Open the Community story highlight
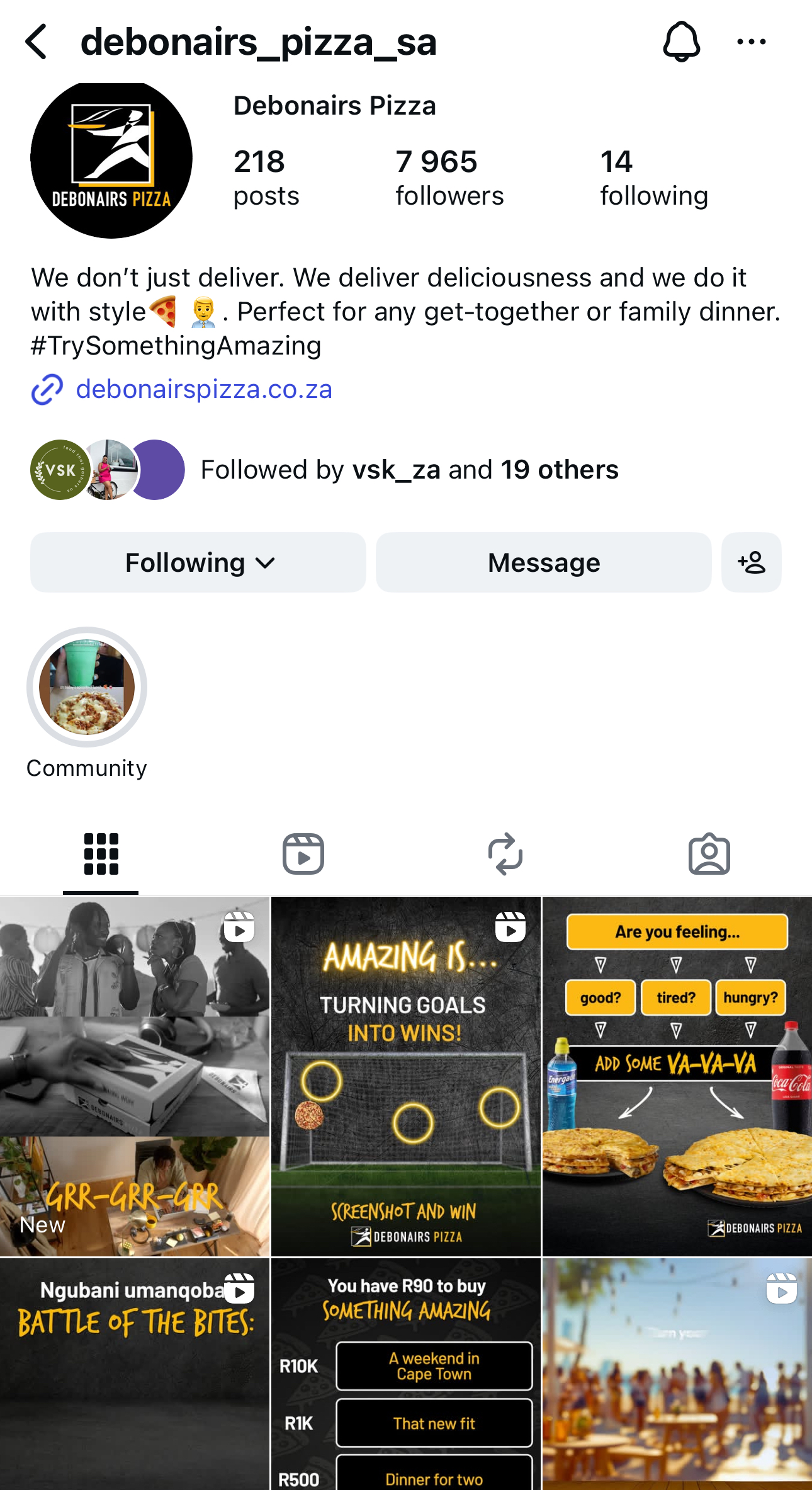This screenshot has height=1490, width=812. (87, 688)
